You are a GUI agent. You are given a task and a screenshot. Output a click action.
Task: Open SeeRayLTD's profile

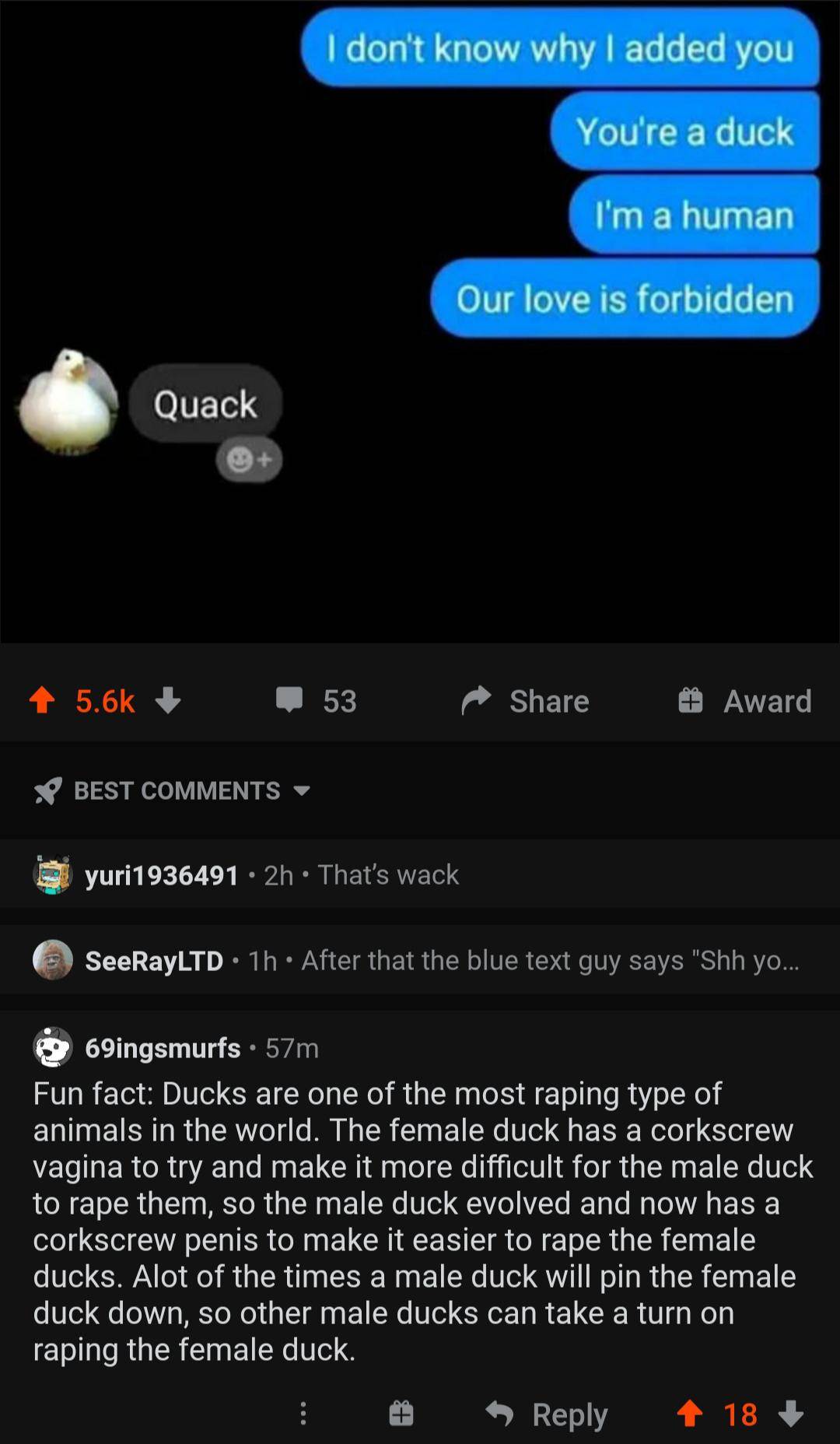click(x=155, y=960)
